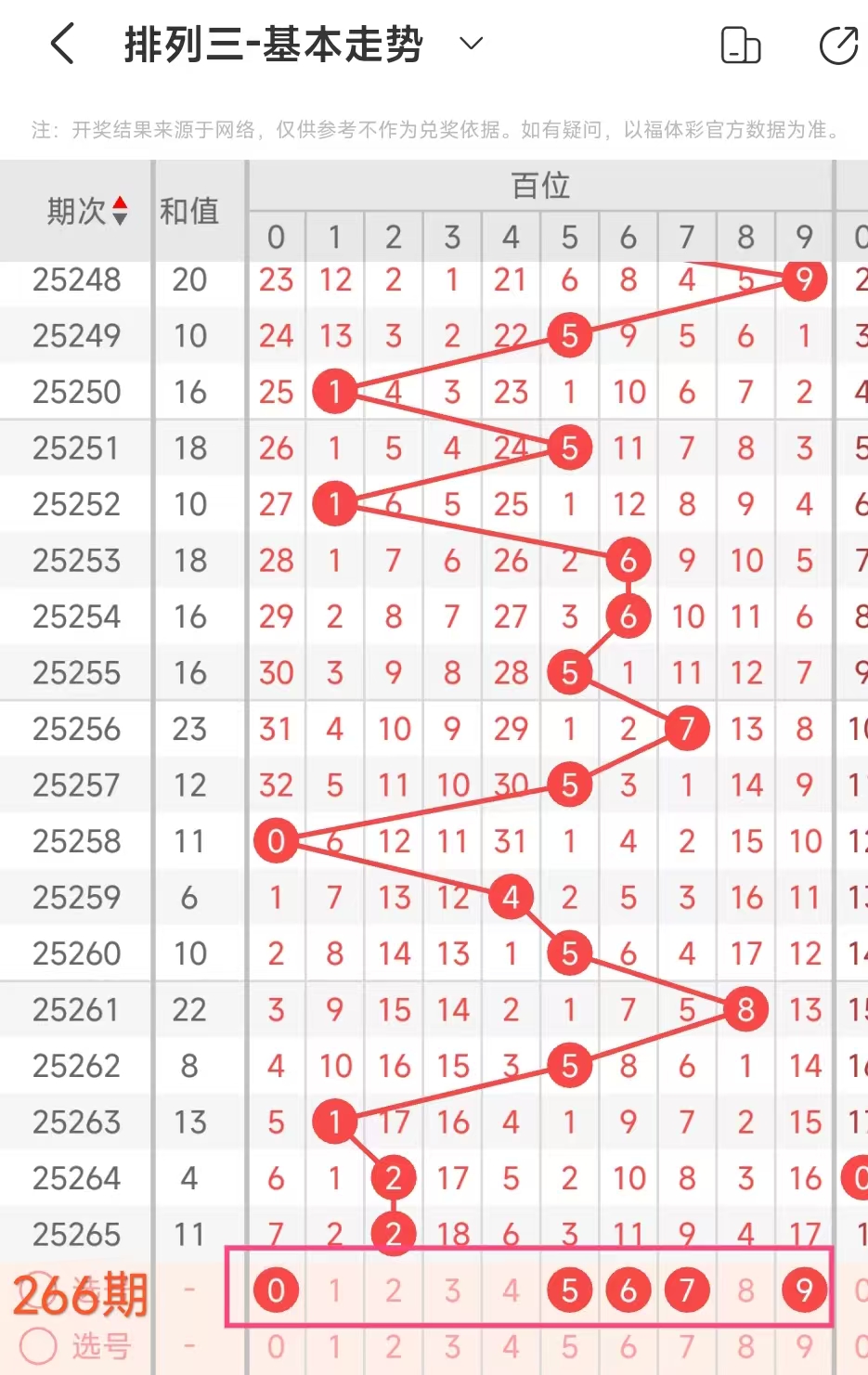Pick number 2 in the bottom 选号 row
Viewport: 868px width, 1375px height.
point(394,1346)
